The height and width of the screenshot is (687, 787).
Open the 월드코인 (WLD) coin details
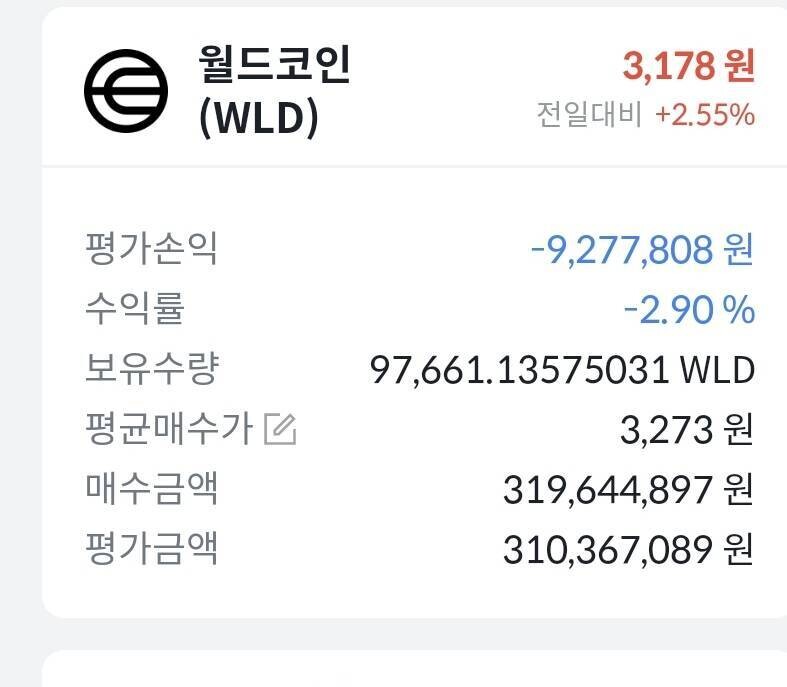point(274,91)
